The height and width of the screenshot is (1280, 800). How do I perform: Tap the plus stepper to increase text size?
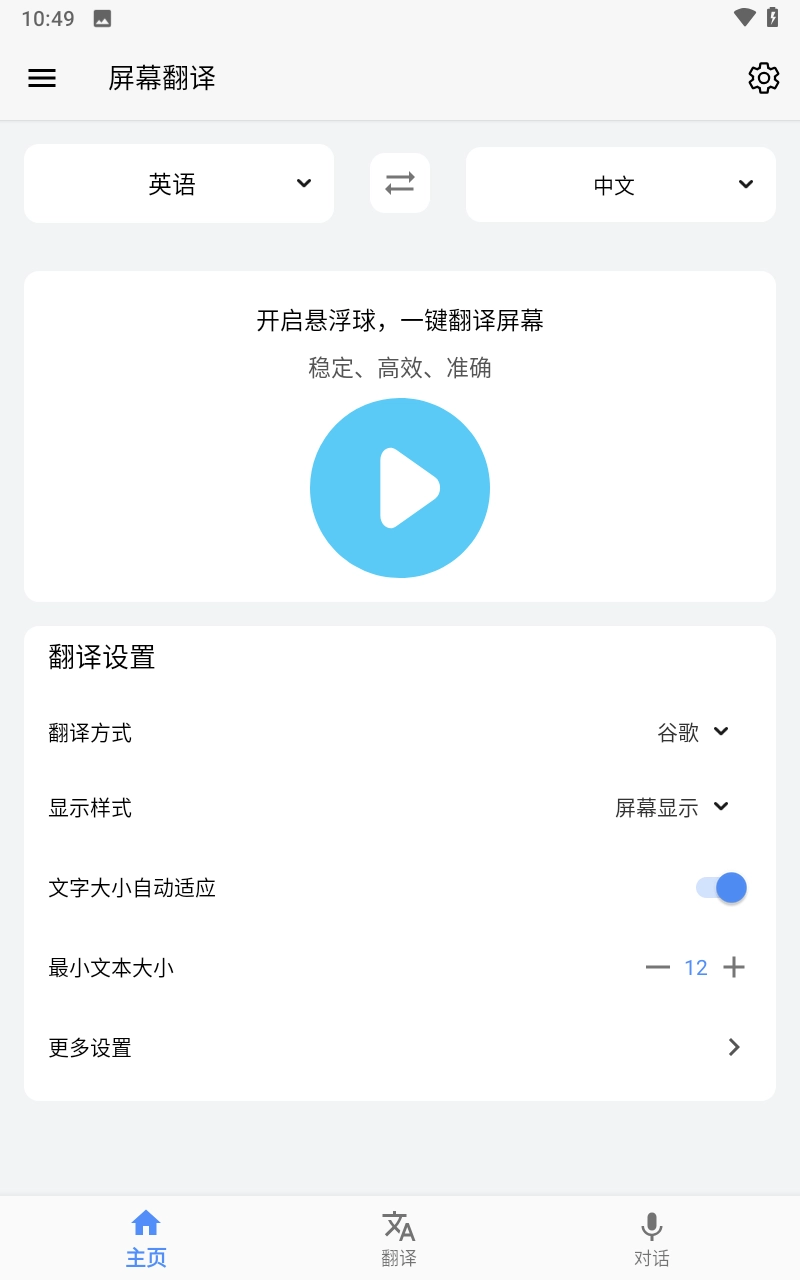(x=734, y=967)
